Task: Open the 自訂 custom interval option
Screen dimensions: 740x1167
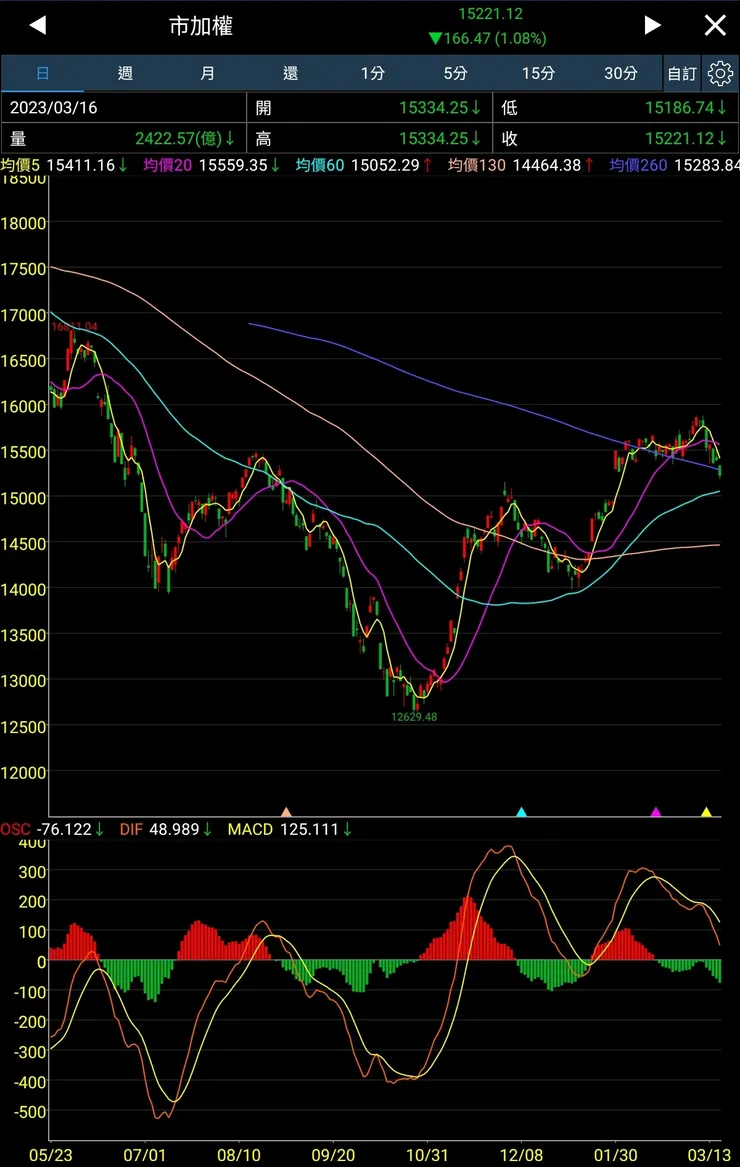Action: coord(682,73)
